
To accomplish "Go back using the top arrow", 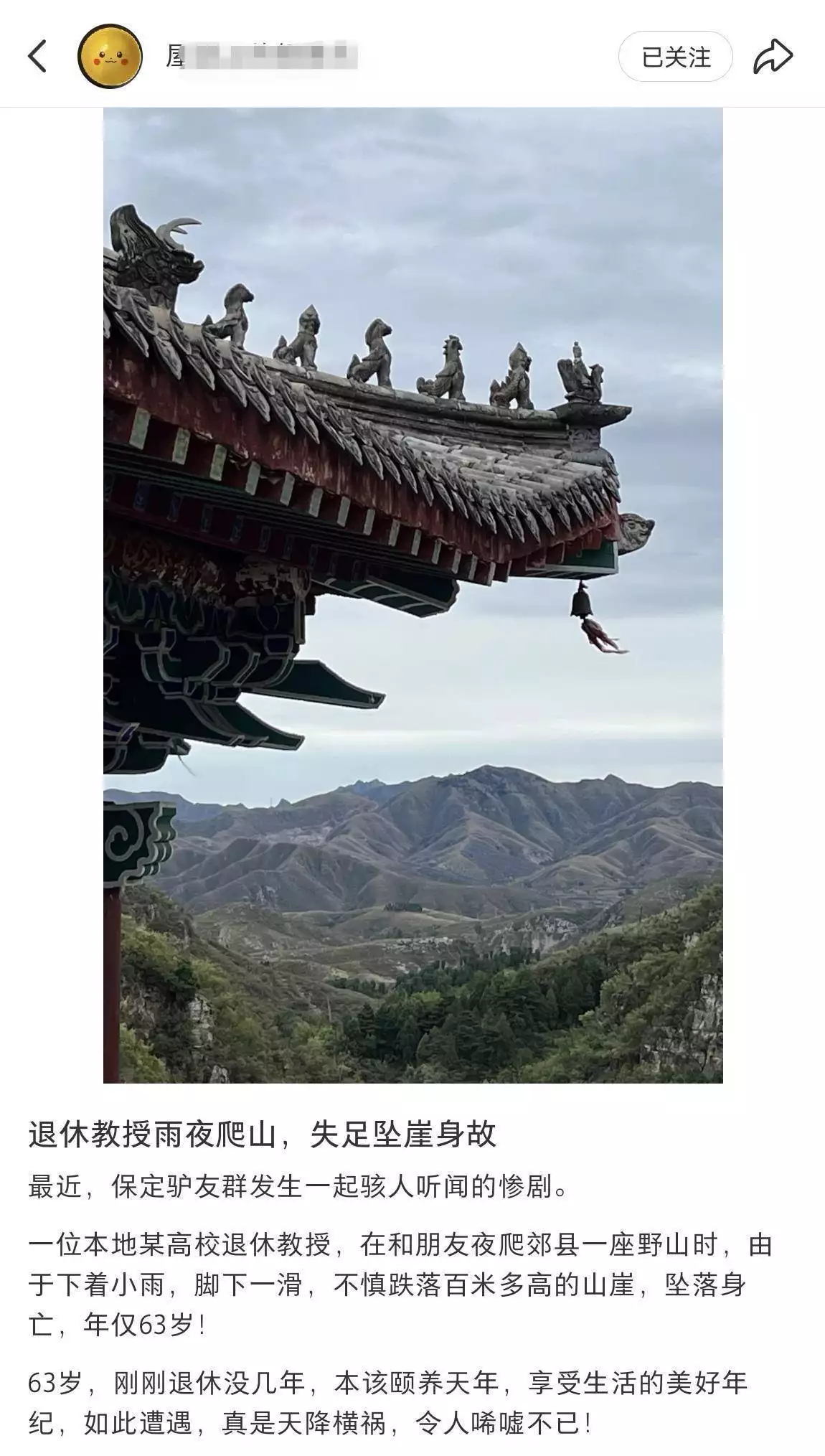I will tap(37, 56).
